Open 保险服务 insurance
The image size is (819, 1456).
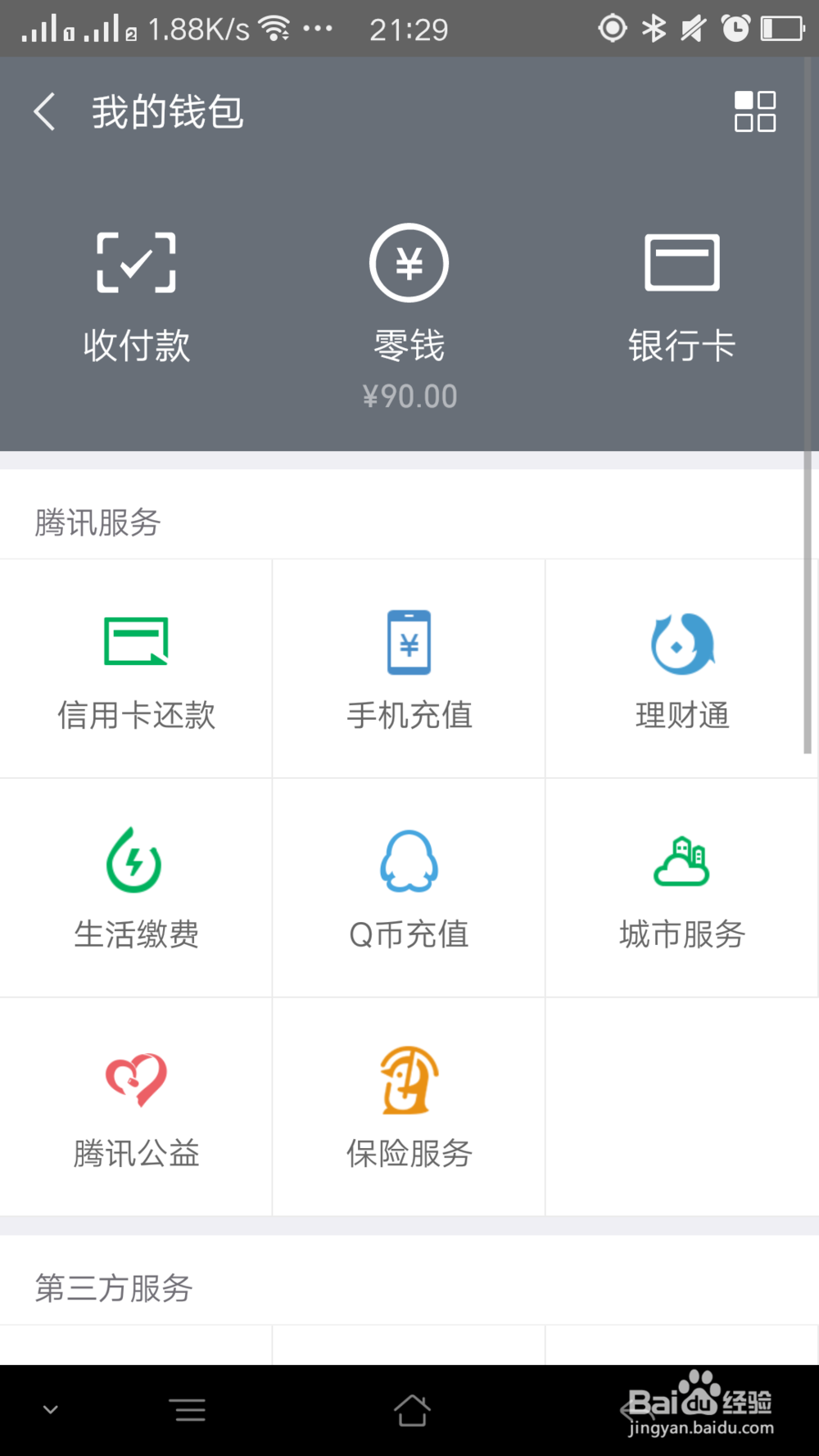pos(409,1106)
